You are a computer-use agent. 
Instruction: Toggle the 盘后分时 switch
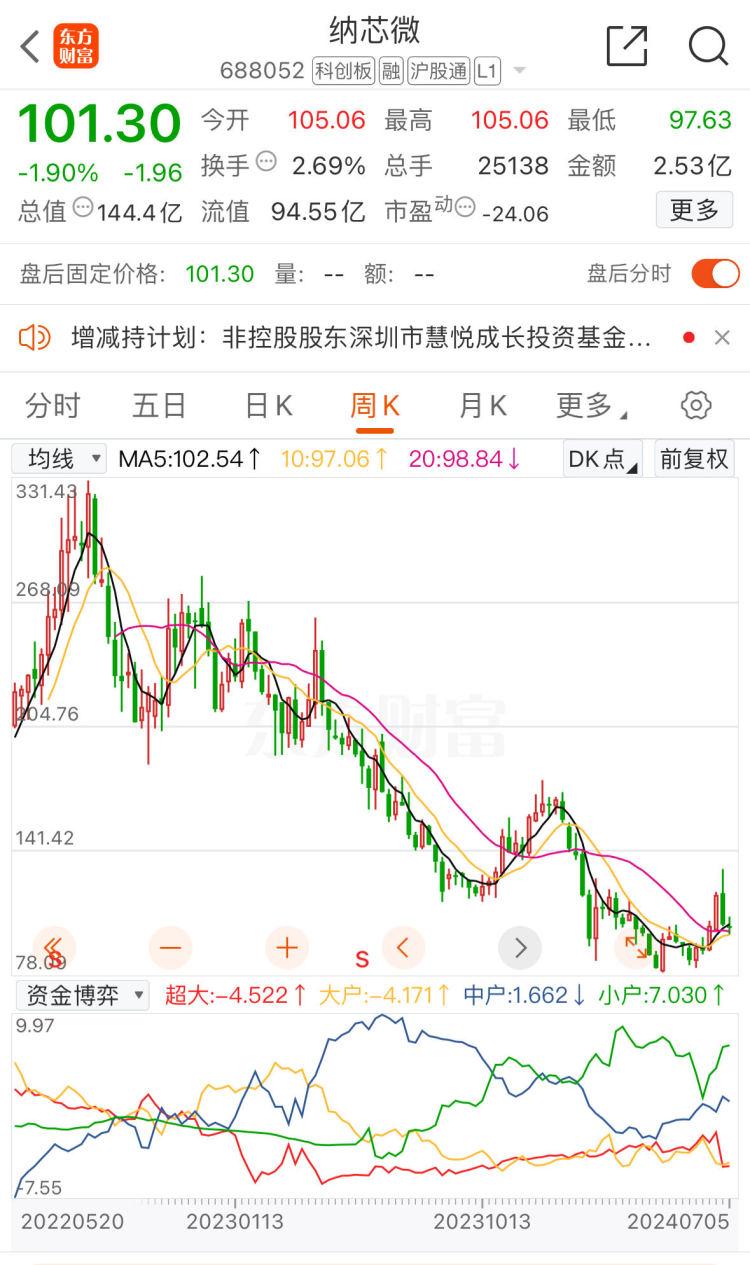[714, 274]
